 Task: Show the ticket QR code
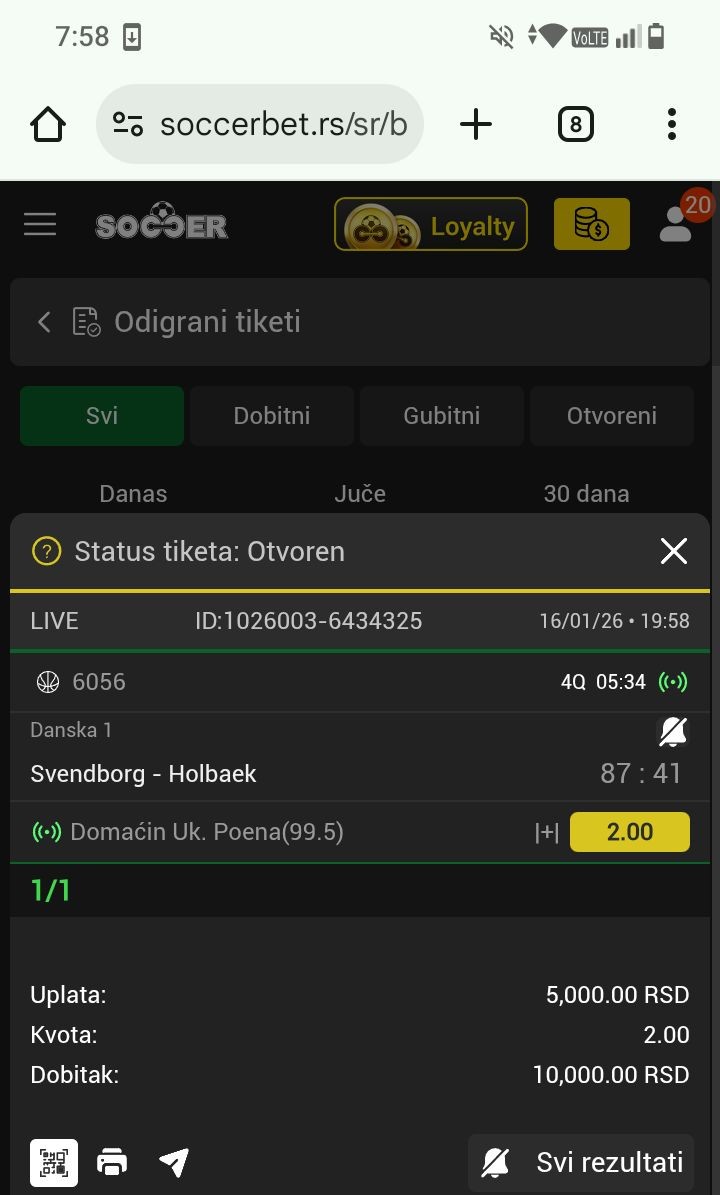(x=54, y=1163)
